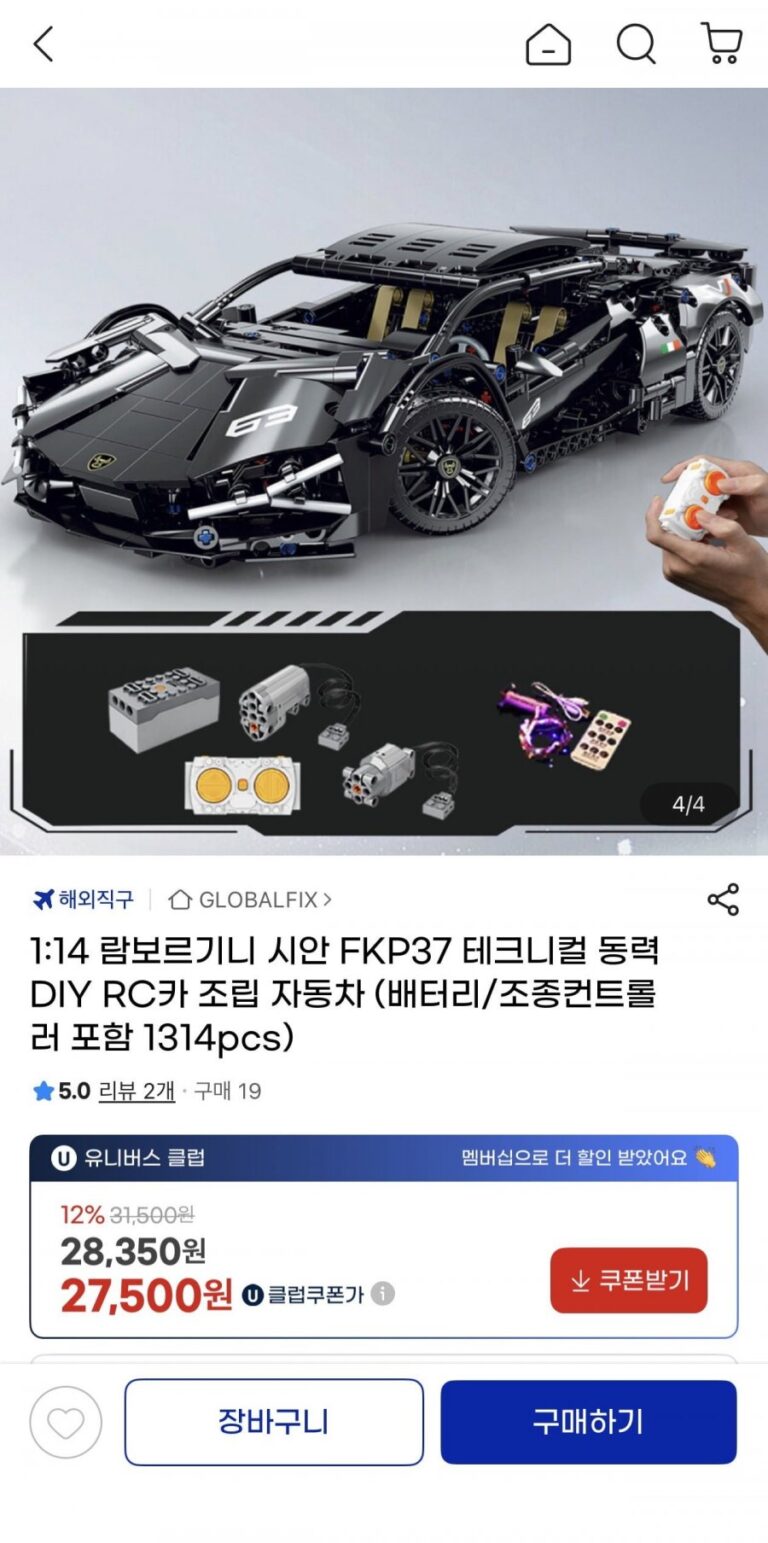Add product to wishlist with heart

[x=66, y=1422]
